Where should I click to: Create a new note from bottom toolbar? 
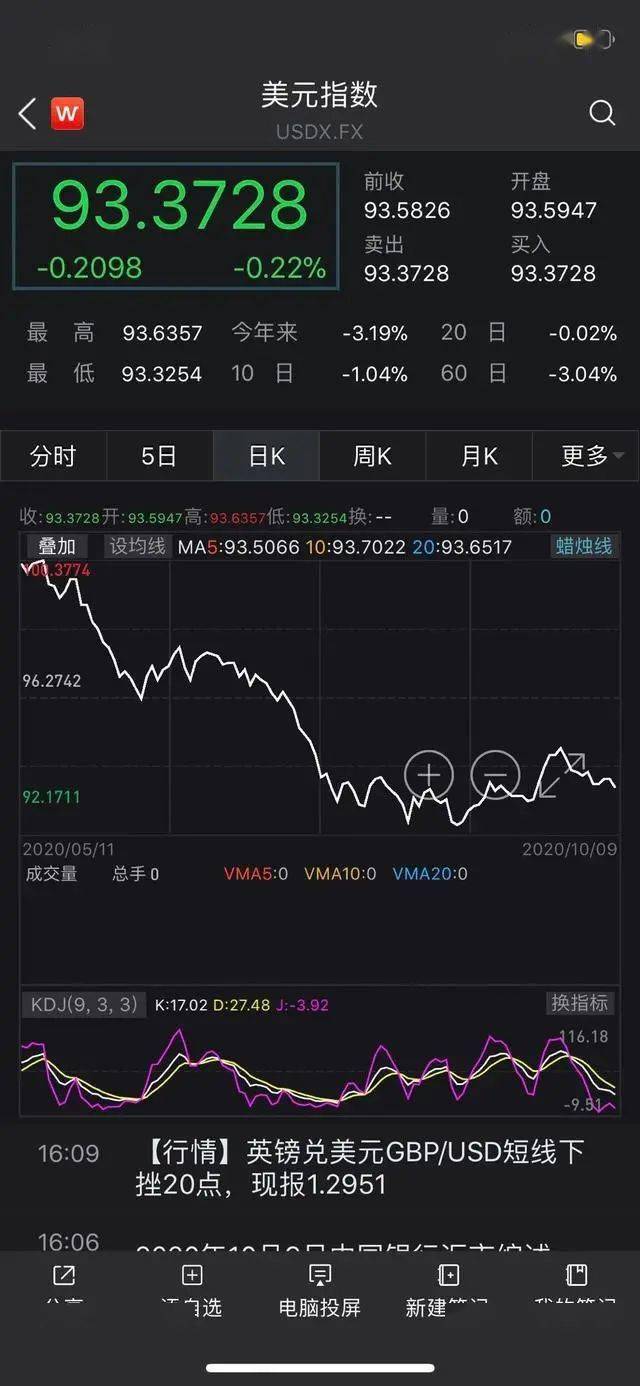pyautogui.click(x=448, y=1289)
